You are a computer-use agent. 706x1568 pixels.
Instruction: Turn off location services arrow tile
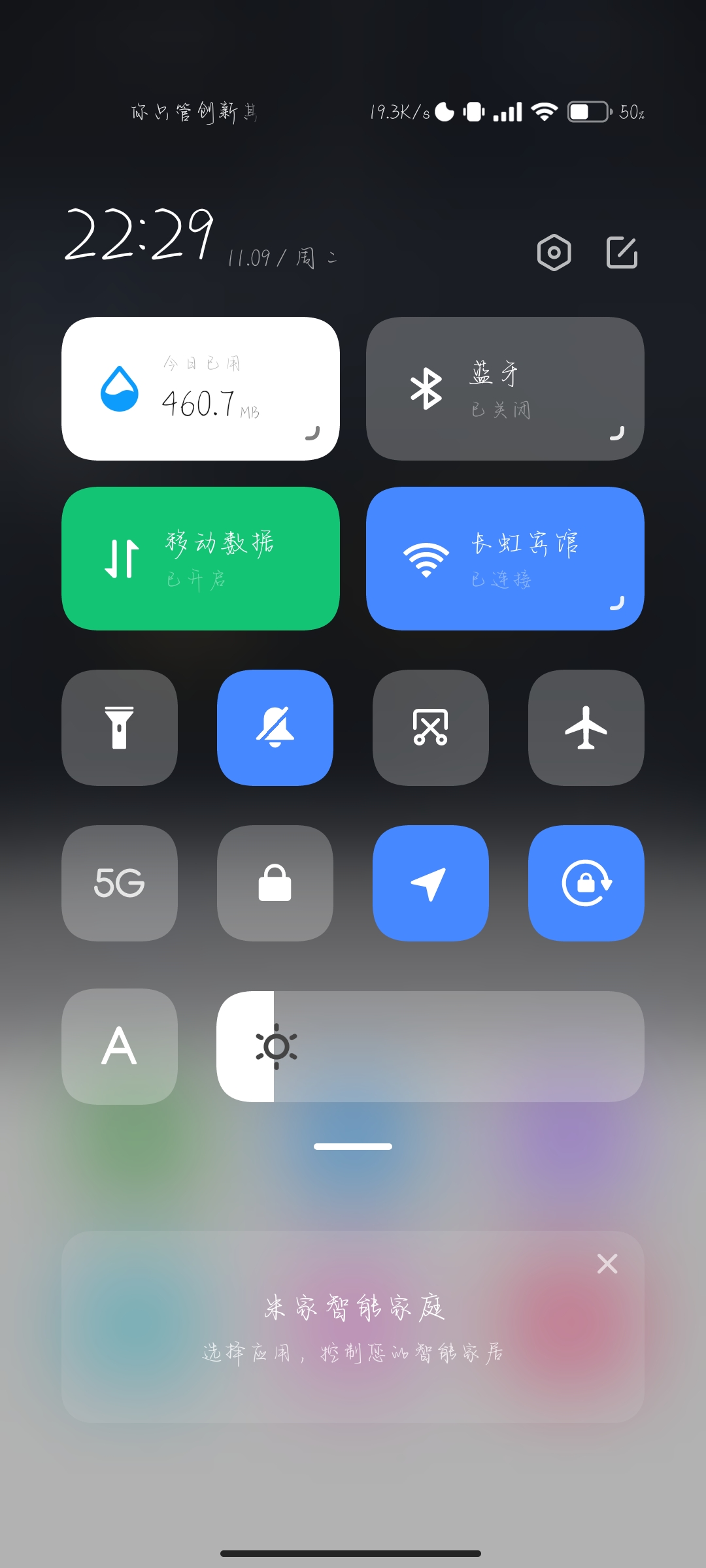tap(431, 883)
